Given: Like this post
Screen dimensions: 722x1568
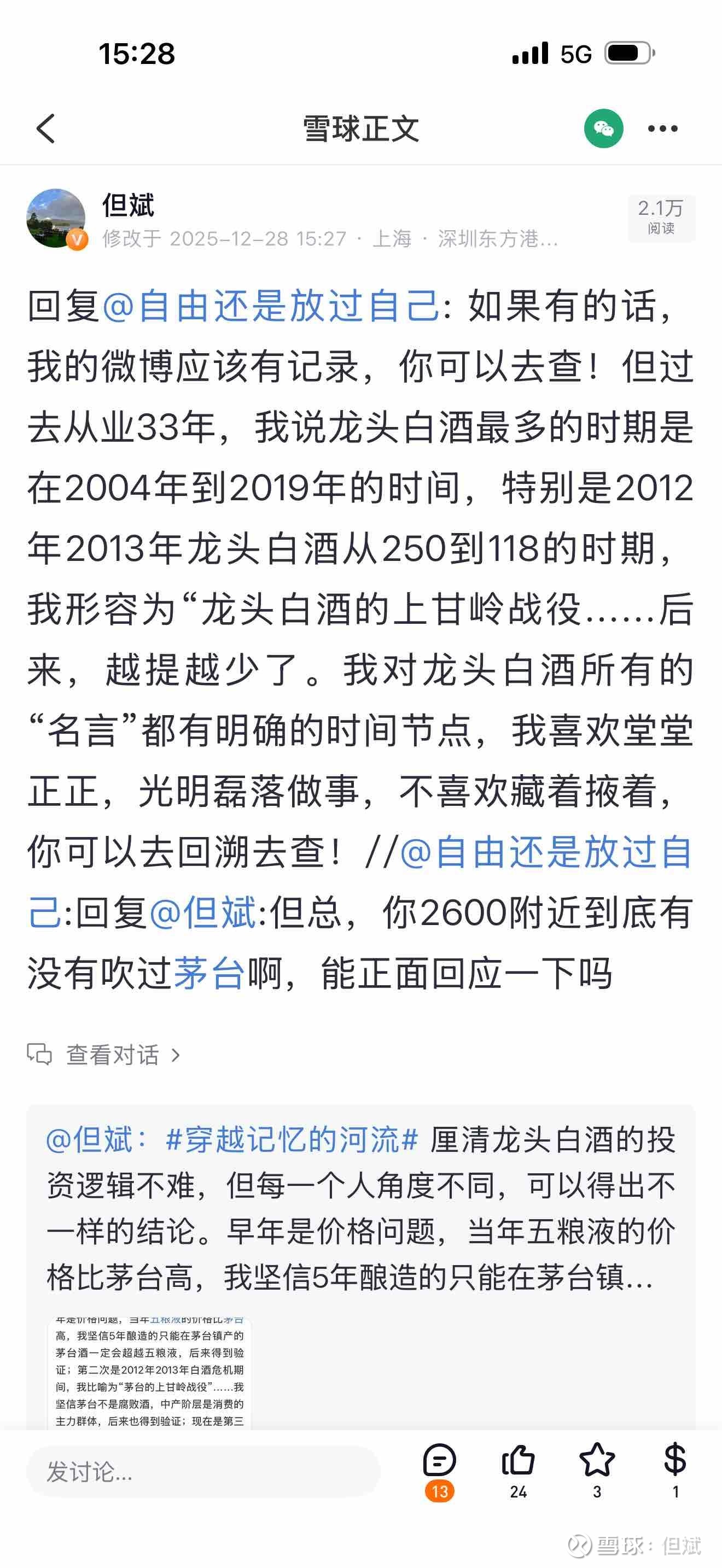Looking at the screenshot, I should [518, 1471].
